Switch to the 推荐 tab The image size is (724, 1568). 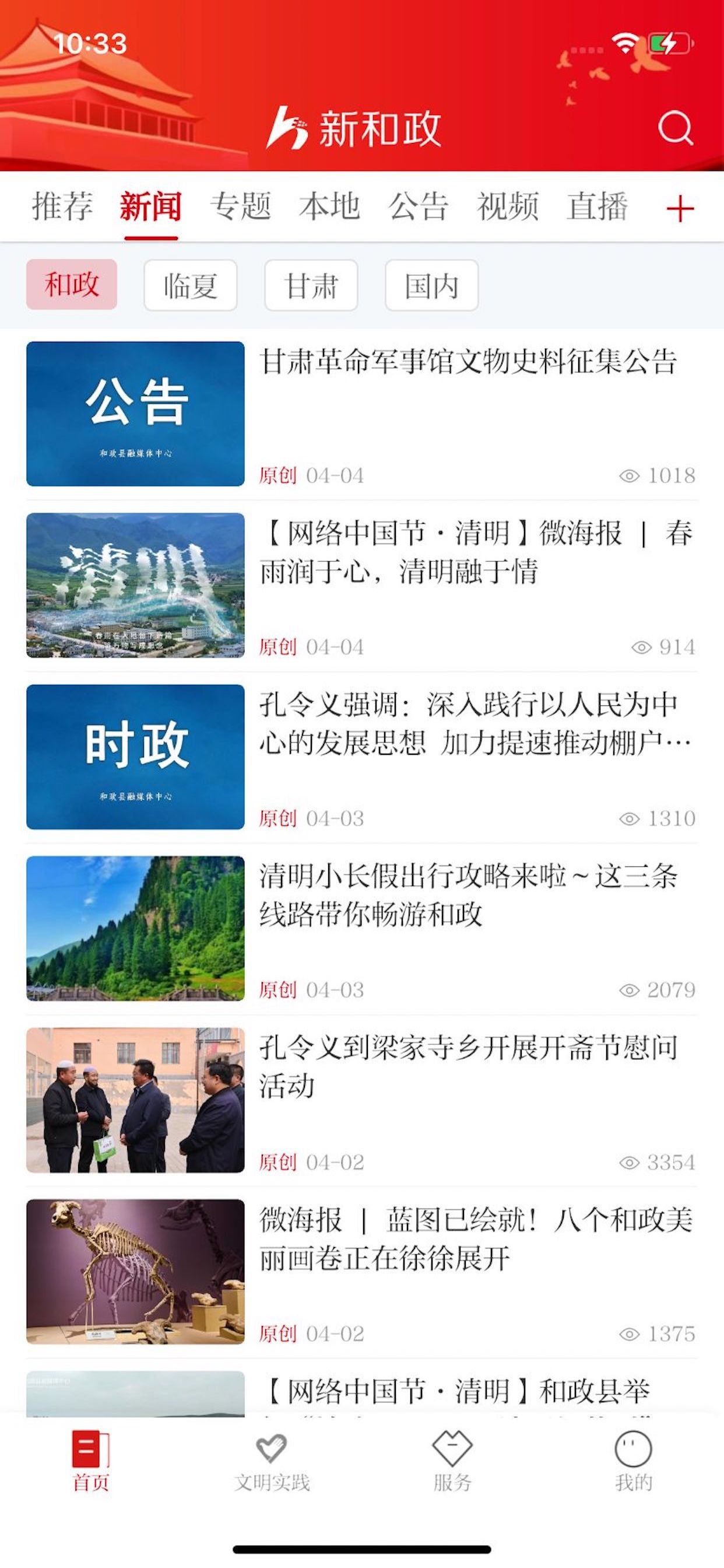pyautogui.click(x=62, y=206)
